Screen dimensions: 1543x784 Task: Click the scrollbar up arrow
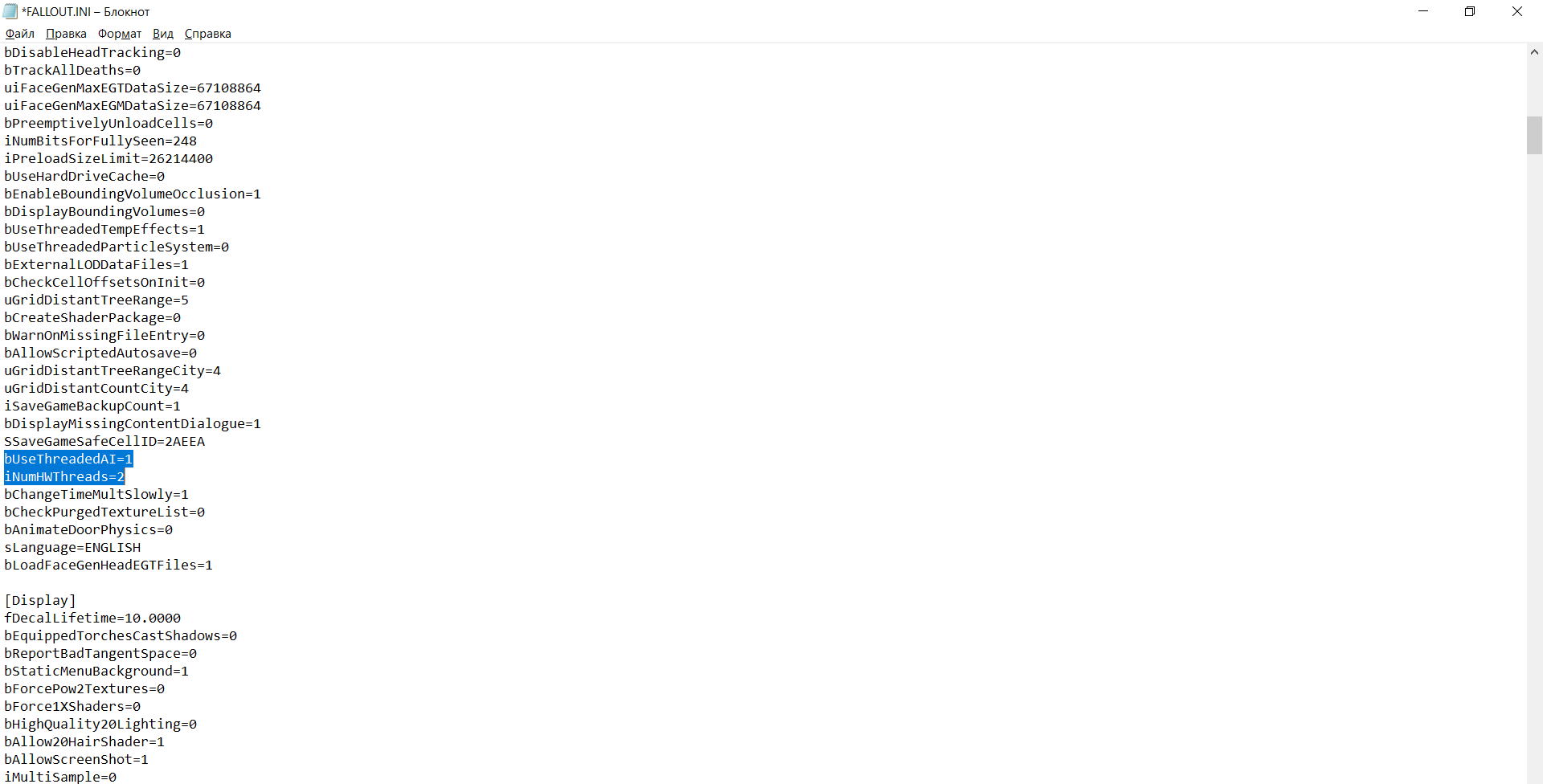[1534, 52]
